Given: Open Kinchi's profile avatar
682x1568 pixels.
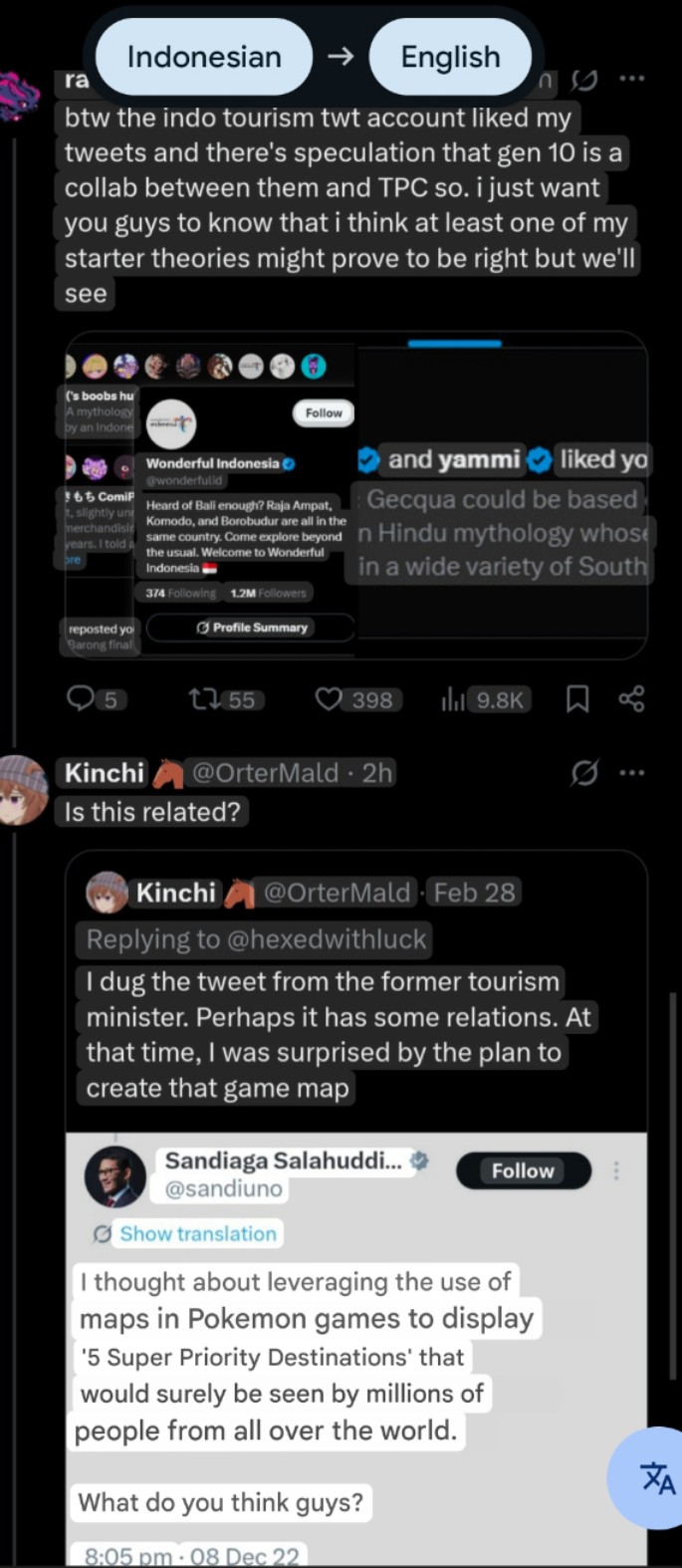Looking at the screenshot, I should (22, 789).
